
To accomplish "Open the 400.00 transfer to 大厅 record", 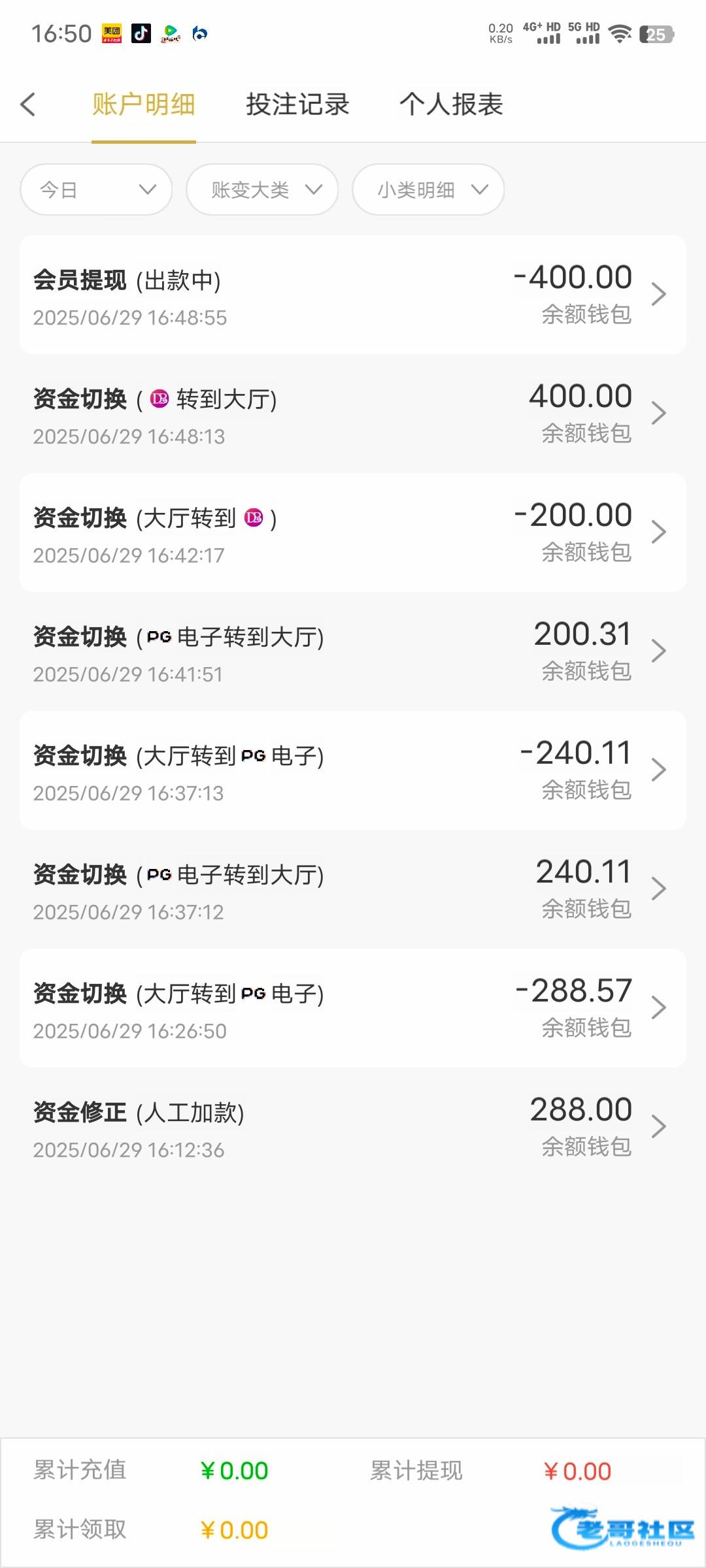I will click(x=353, y=414).
